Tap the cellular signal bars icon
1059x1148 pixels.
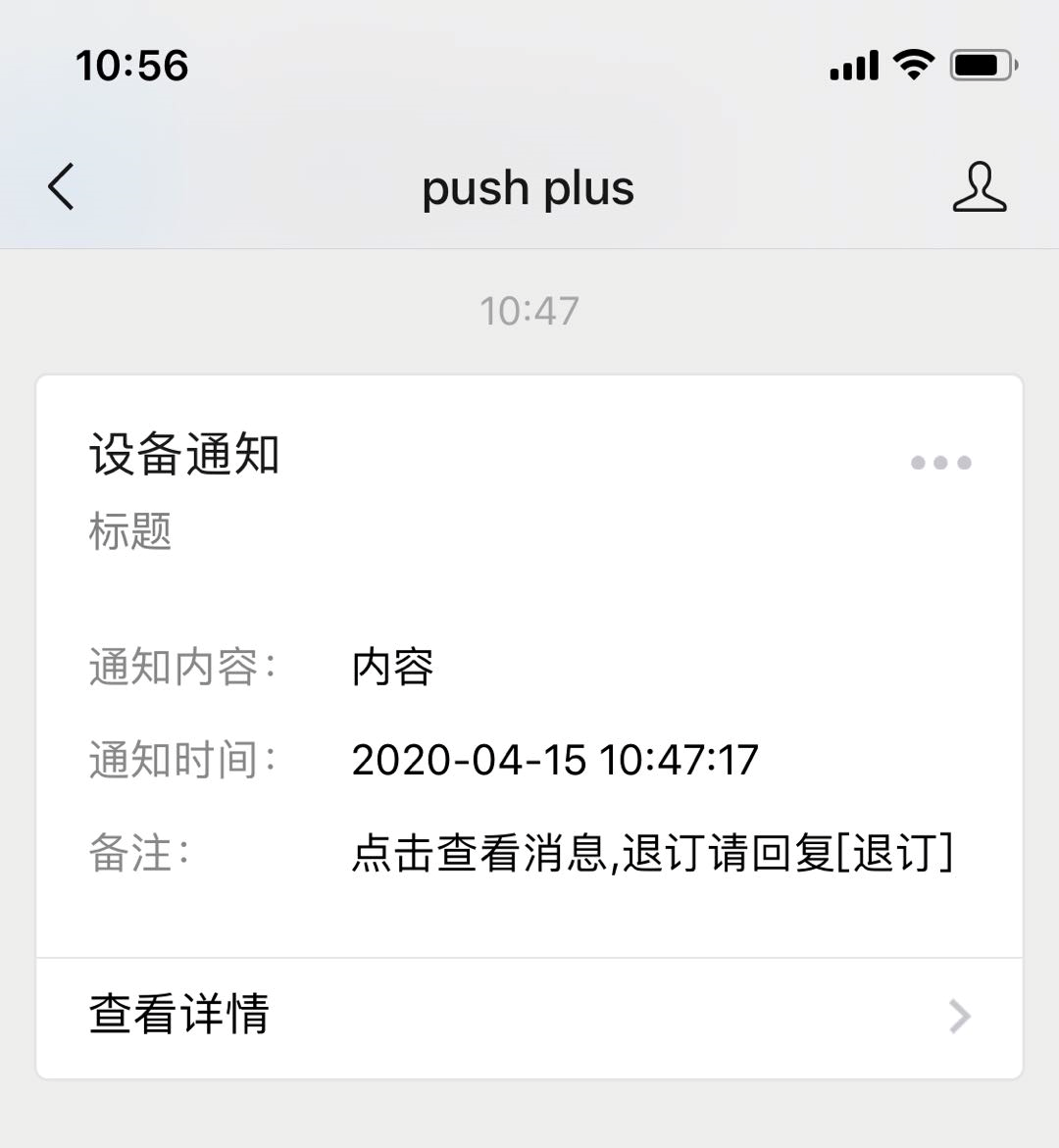tap(851, 63)
